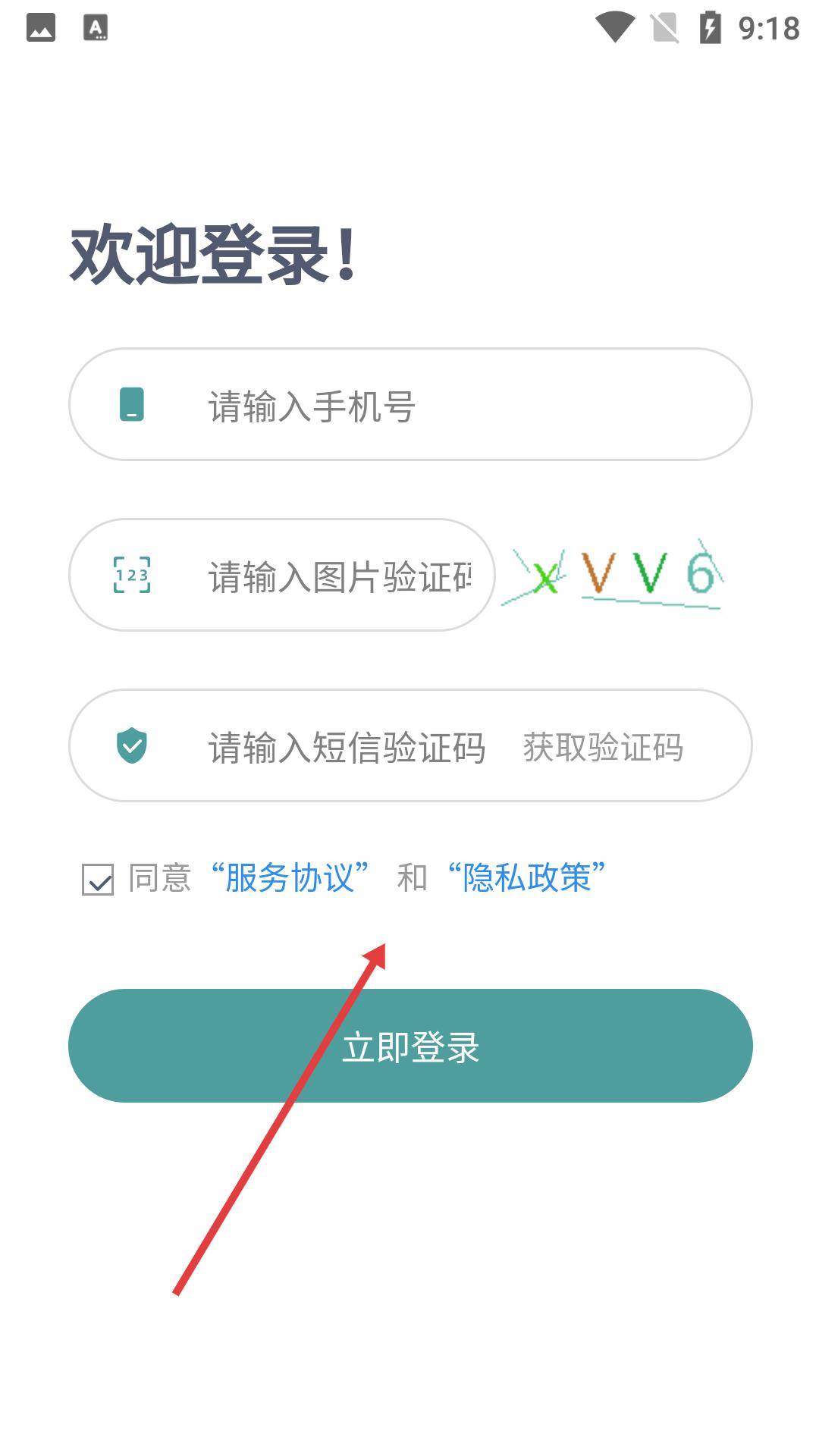Open the 服务协议 link
Image resolution: width=819 pixels, height=1456 pixels.
[x=289, y=877]
